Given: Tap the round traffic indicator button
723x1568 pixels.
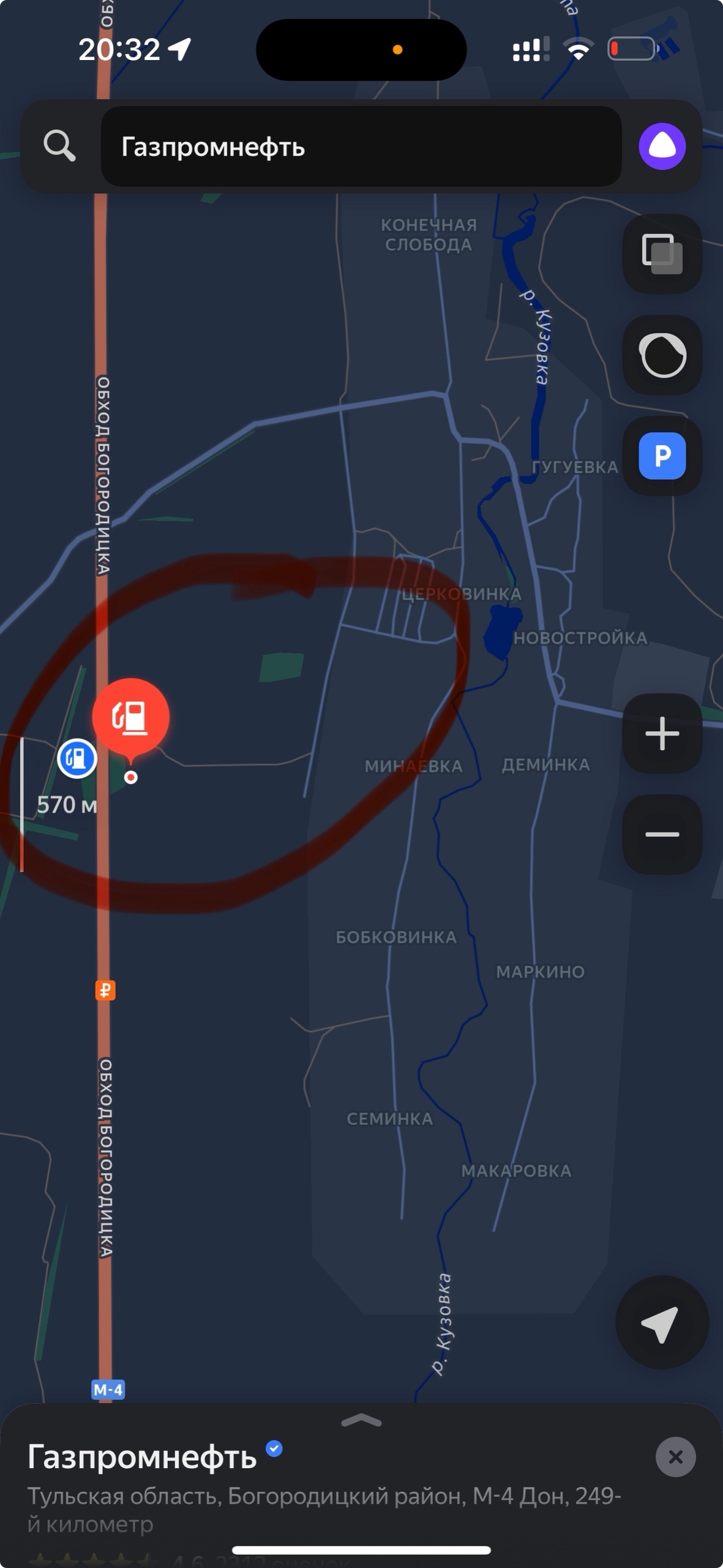Looking at the screenshot, I should click(662, 355).
